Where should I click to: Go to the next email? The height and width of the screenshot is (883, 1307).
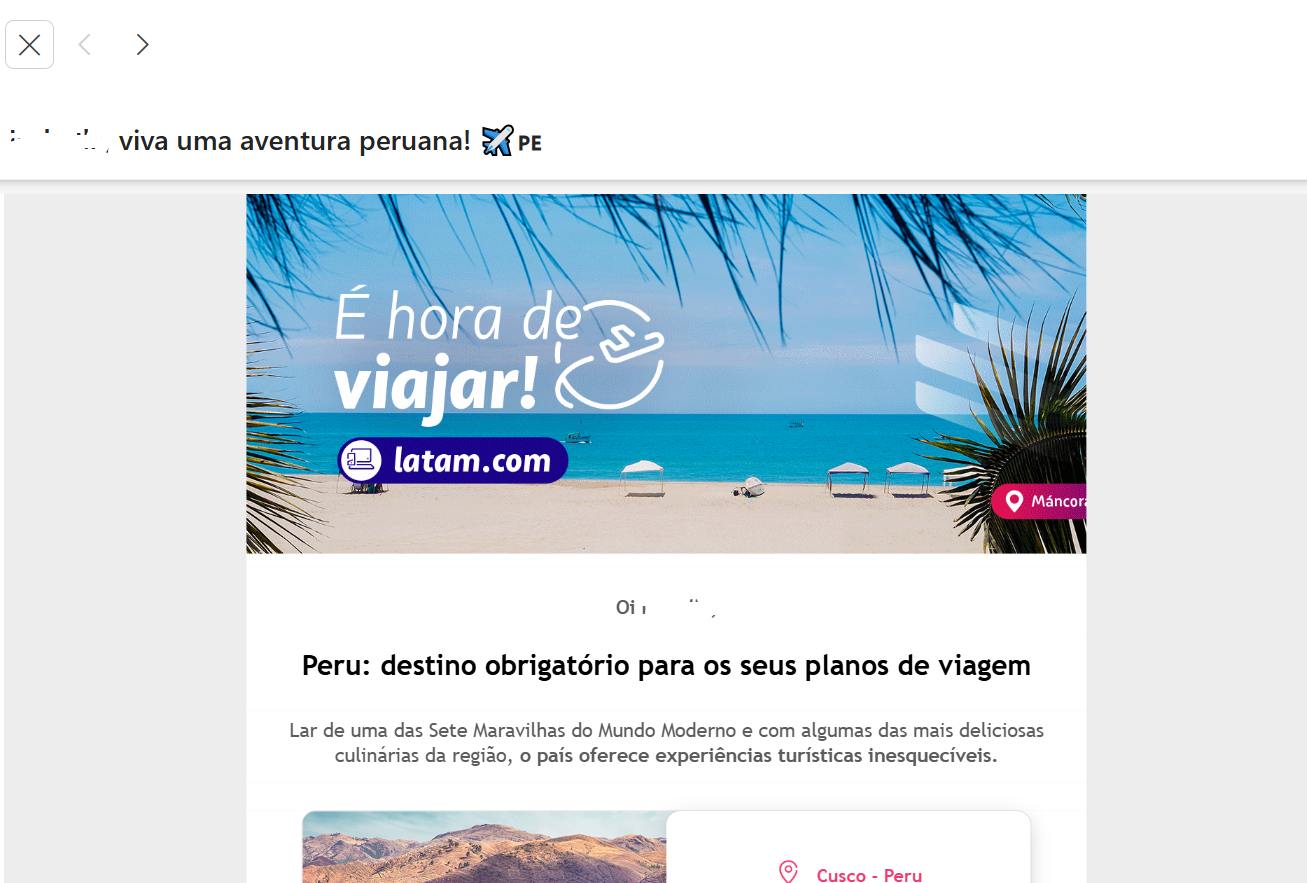pos(142,45)
